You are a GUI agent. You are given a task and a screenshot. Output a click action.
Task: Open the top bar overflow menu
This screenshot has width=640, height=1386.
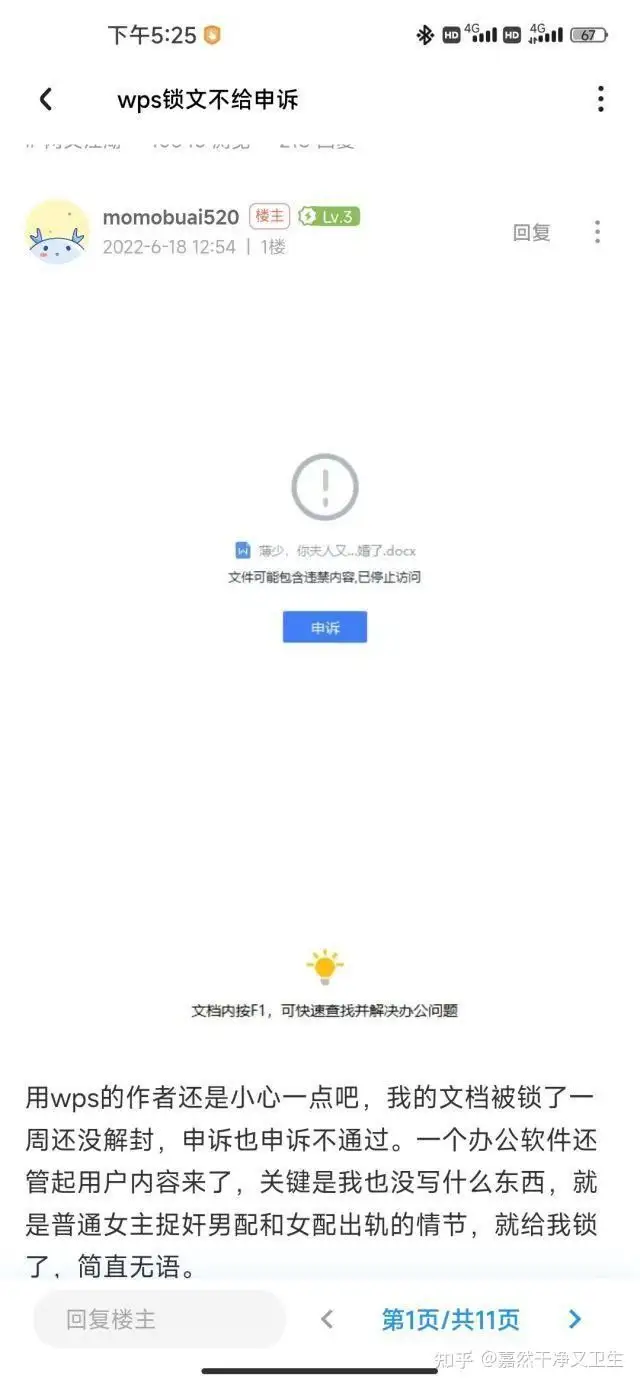[600, 99]
